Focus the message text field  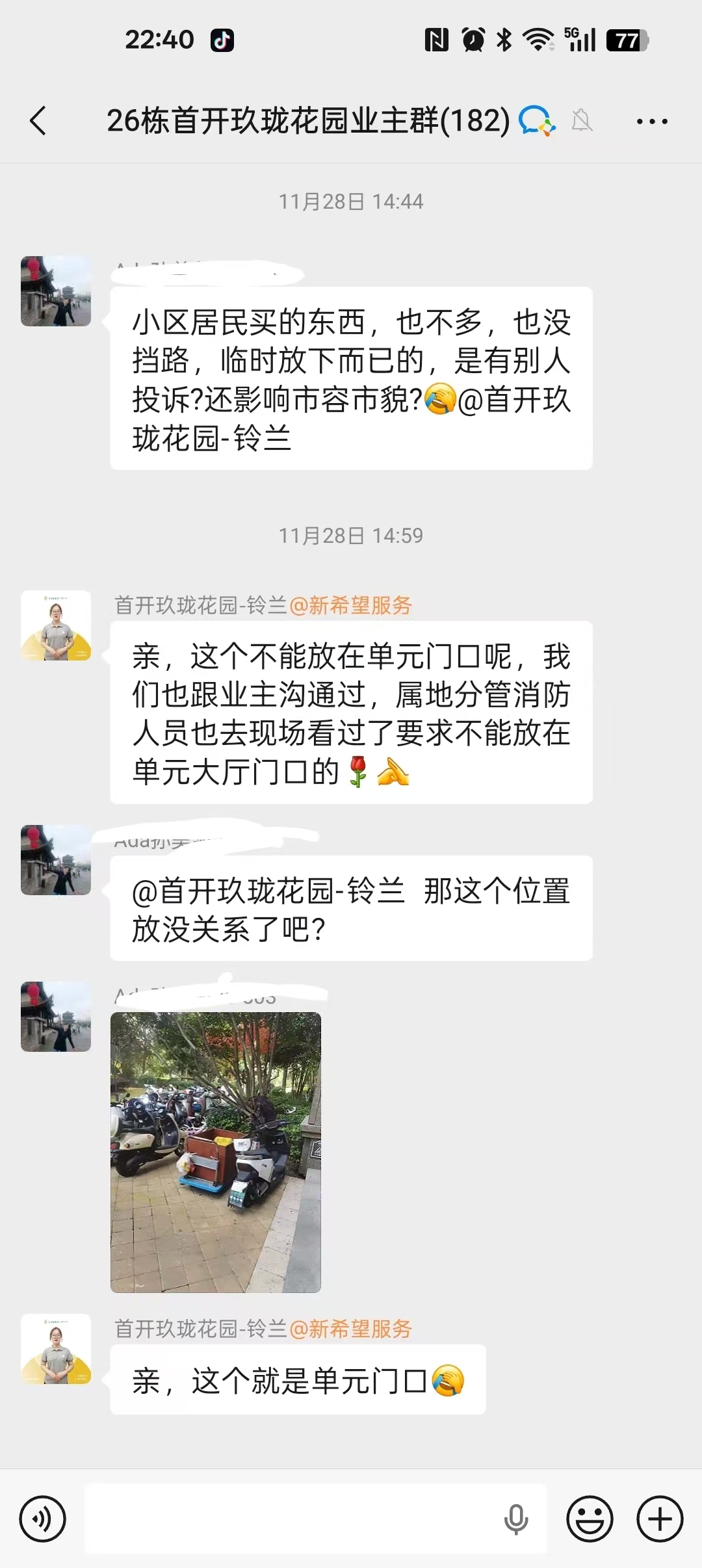pos(292,1519)
